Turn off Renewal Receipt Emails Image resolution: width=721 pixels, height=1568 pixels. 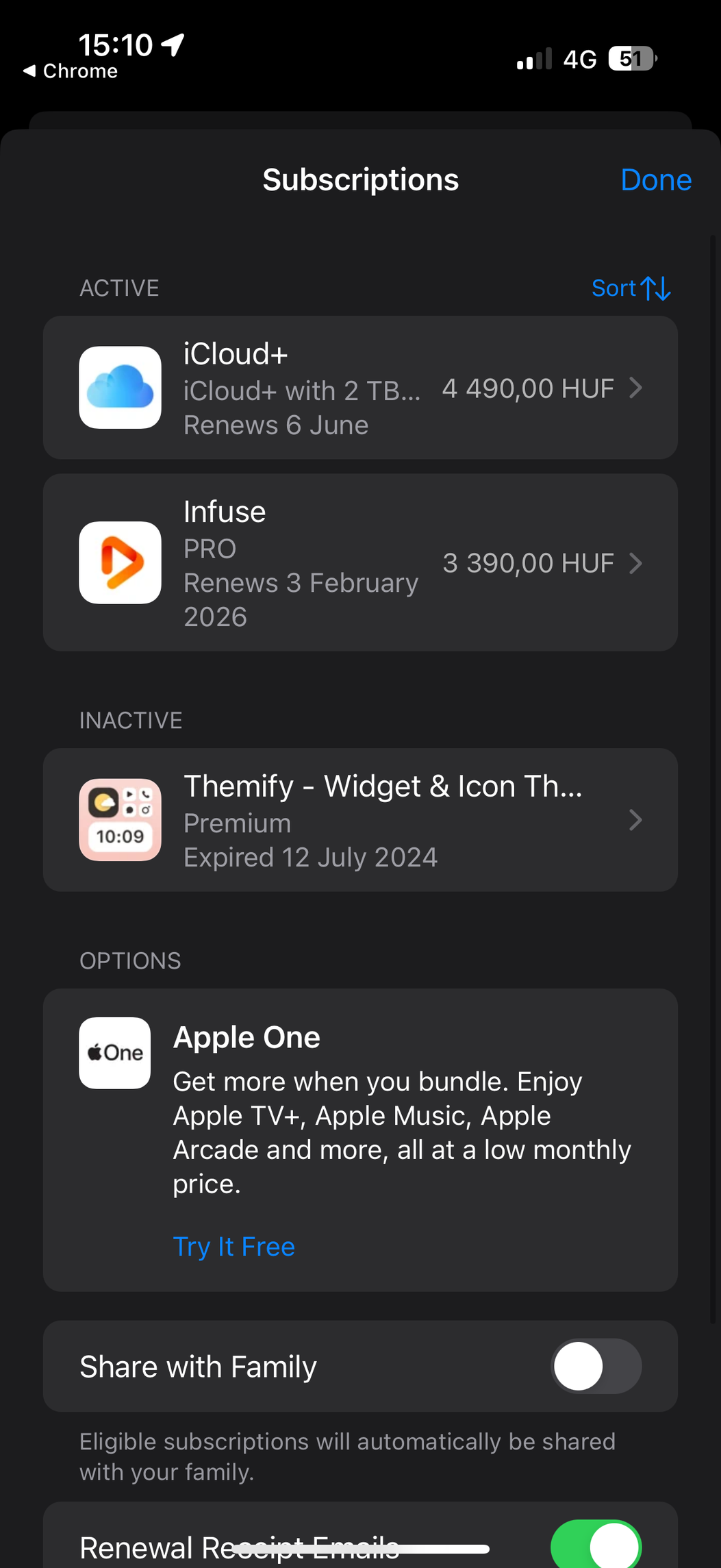tap(596, 1544)
